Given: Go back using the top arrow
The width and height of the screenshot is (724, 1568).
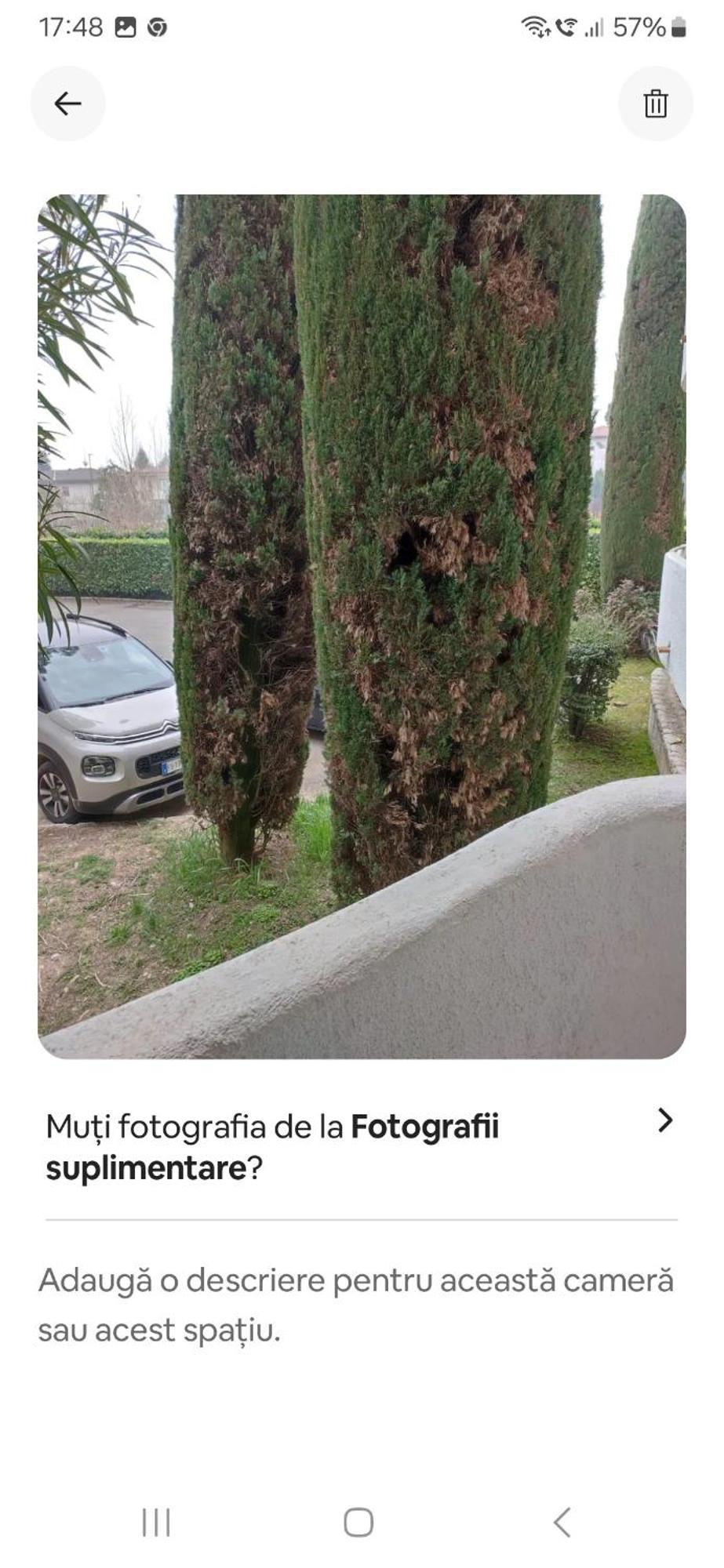Looking at the screenshot, I should [x=67, y=103].
